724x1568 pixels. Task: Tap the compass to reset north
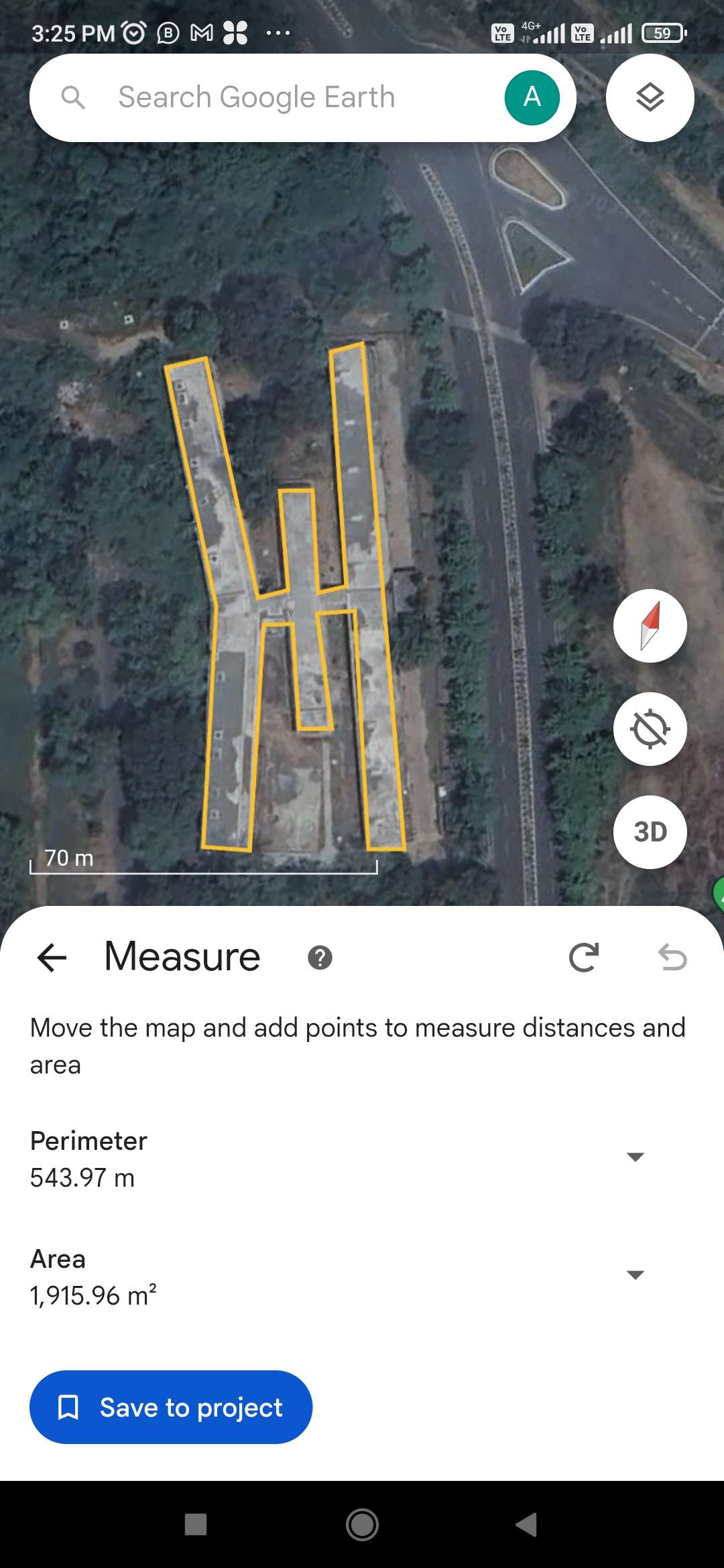(x=650, y=626)
